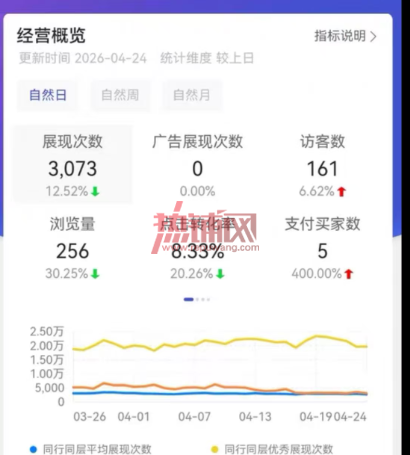
Task: Select the 广告展现次数 metric card
Action: pyautogui.click(x=197, y=164)
